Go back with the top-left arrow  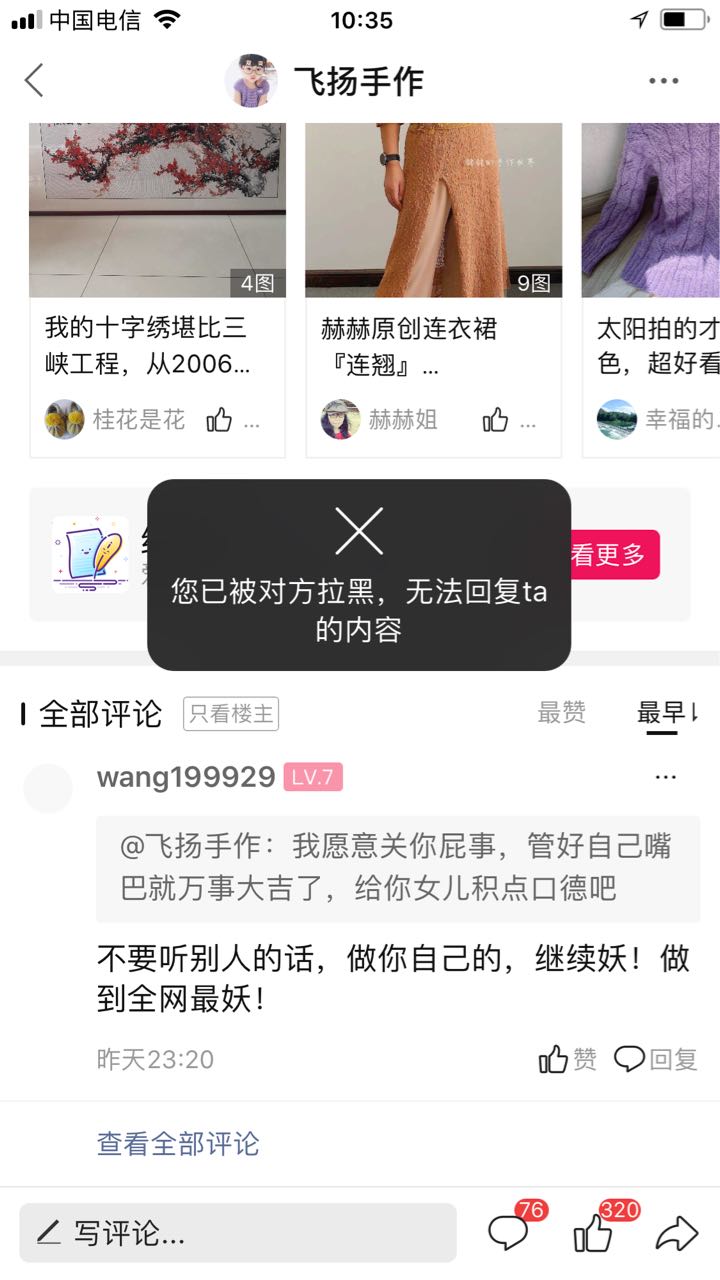pyautogui.click(x=34, y=81)
